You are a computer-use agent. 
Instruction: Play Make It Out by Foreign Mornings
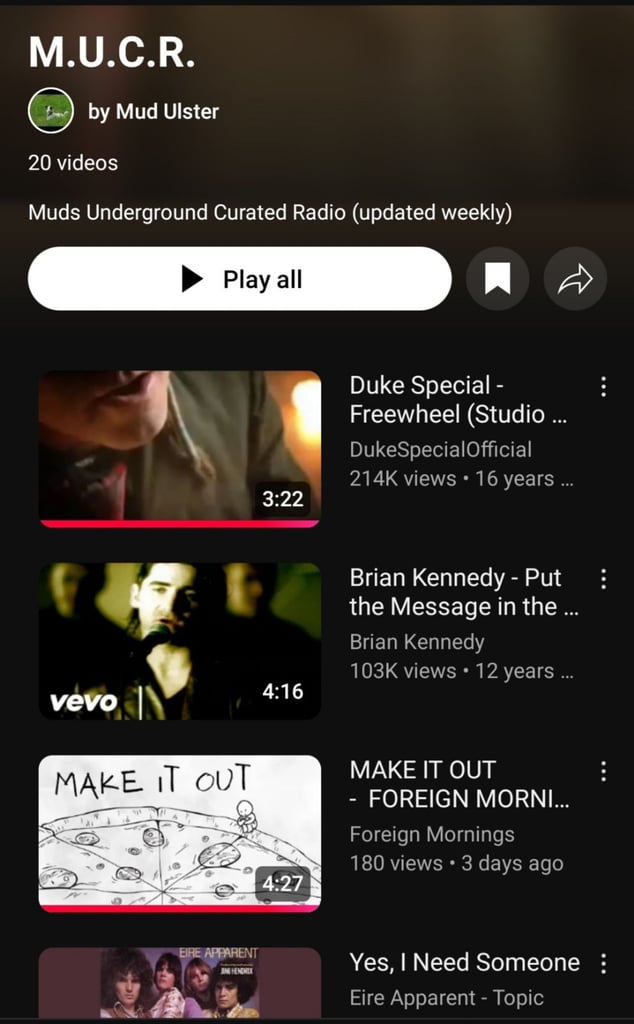pyautogui.click(x=180, y=833)
